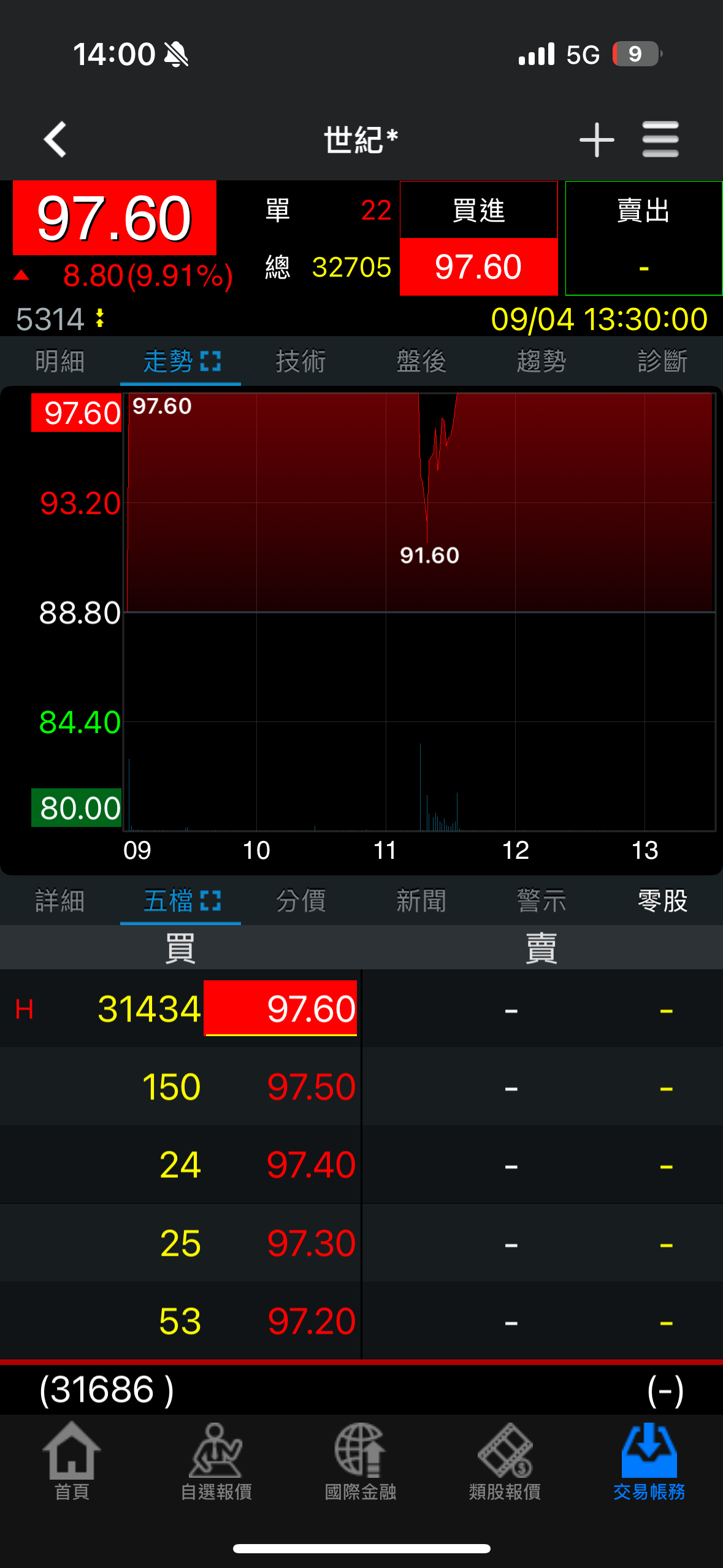Switch to the 明細 tab
The height and width of the screenshot is (1568, 723).
pyautogui.click(x=59, y=361)
